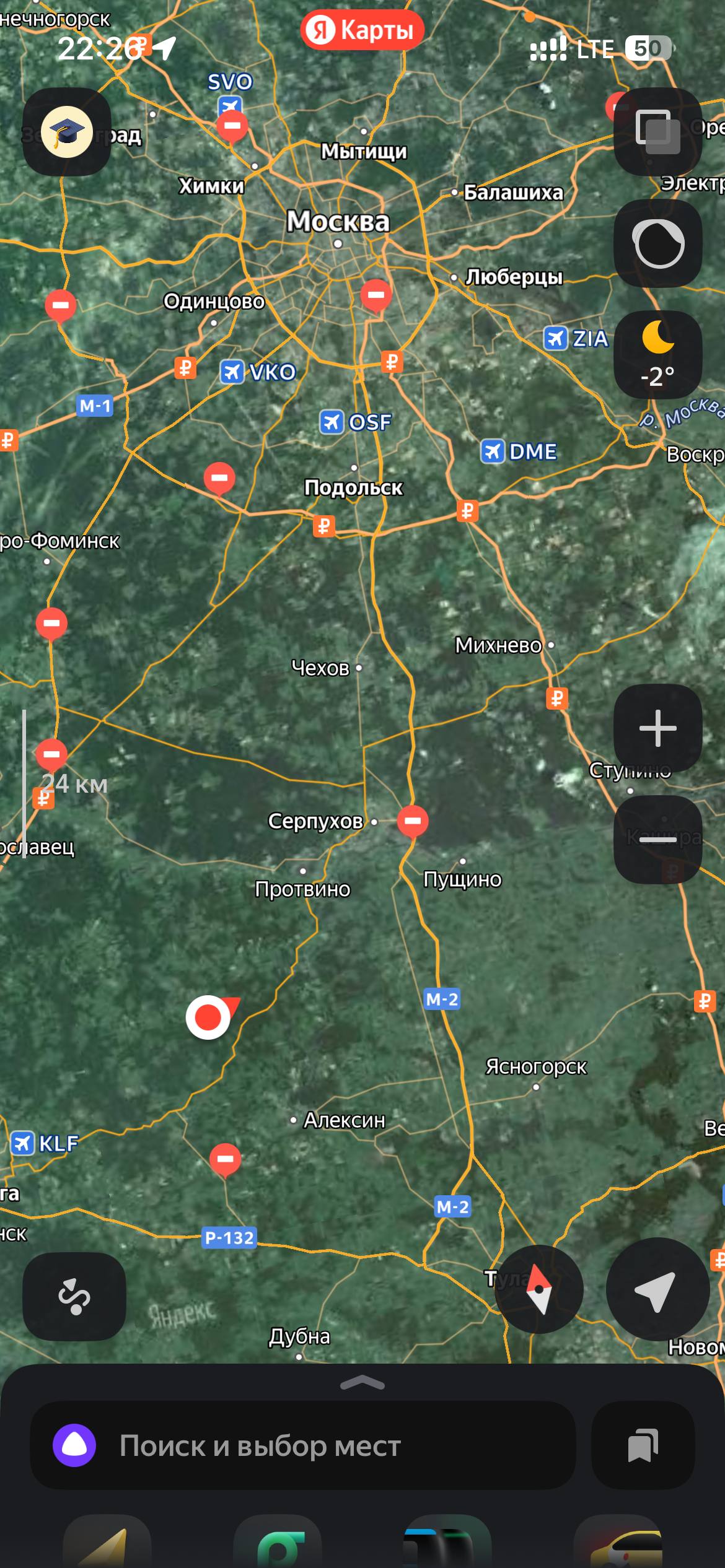Open the route builder button
The width and height of the screenshot is (725, 1568).
74,1296
